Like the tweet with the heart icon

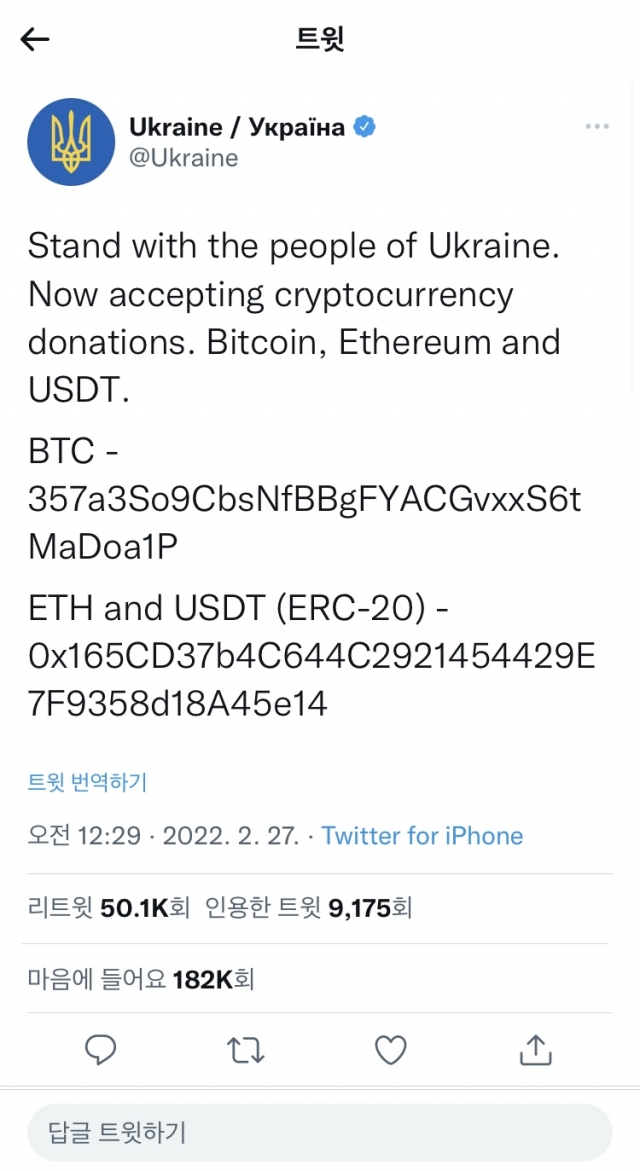[x=390, y=1050]
